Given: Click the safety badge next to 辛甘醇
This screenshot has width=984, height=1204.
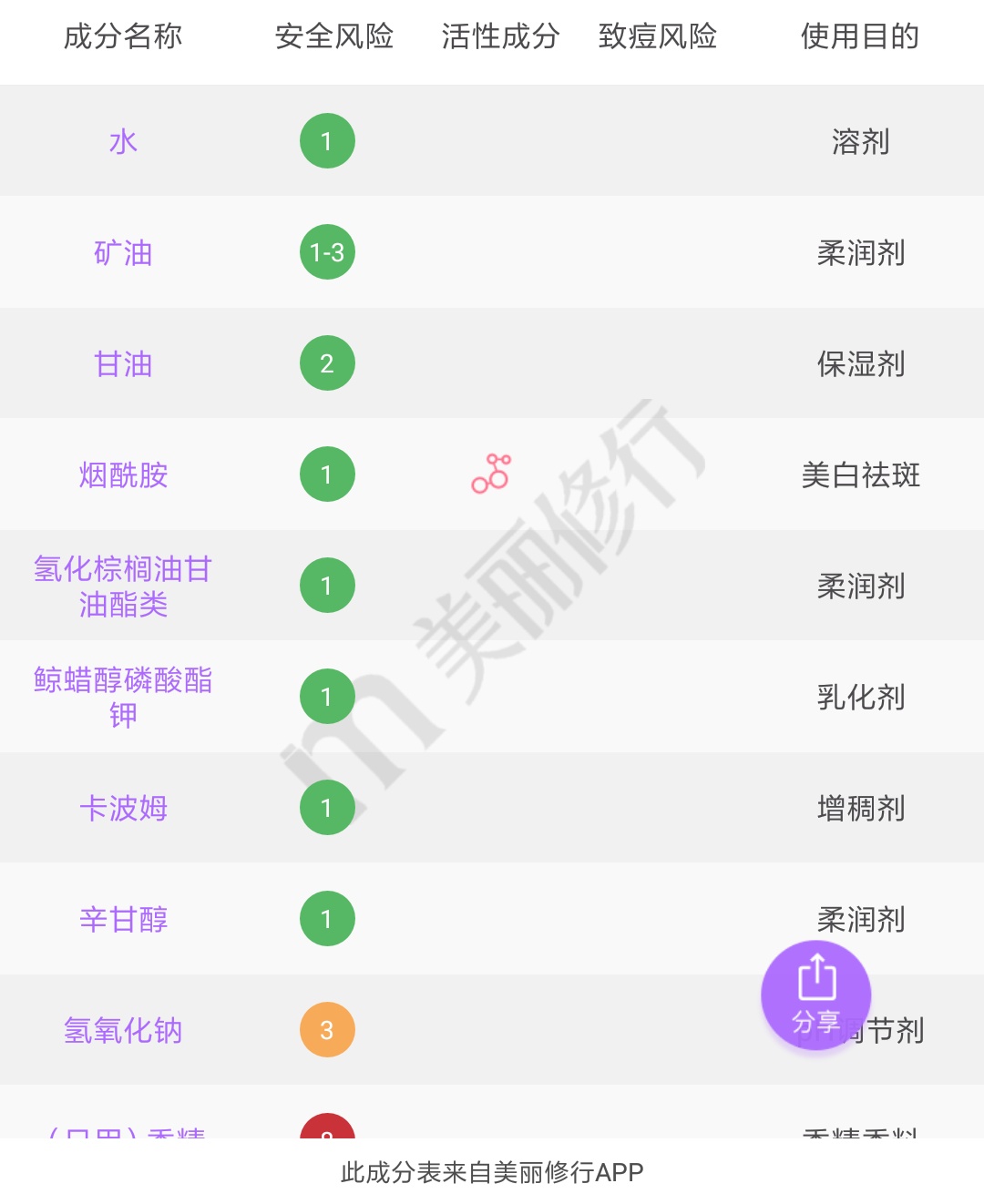Looking at the screenshot, I should [x=327, y=919].
